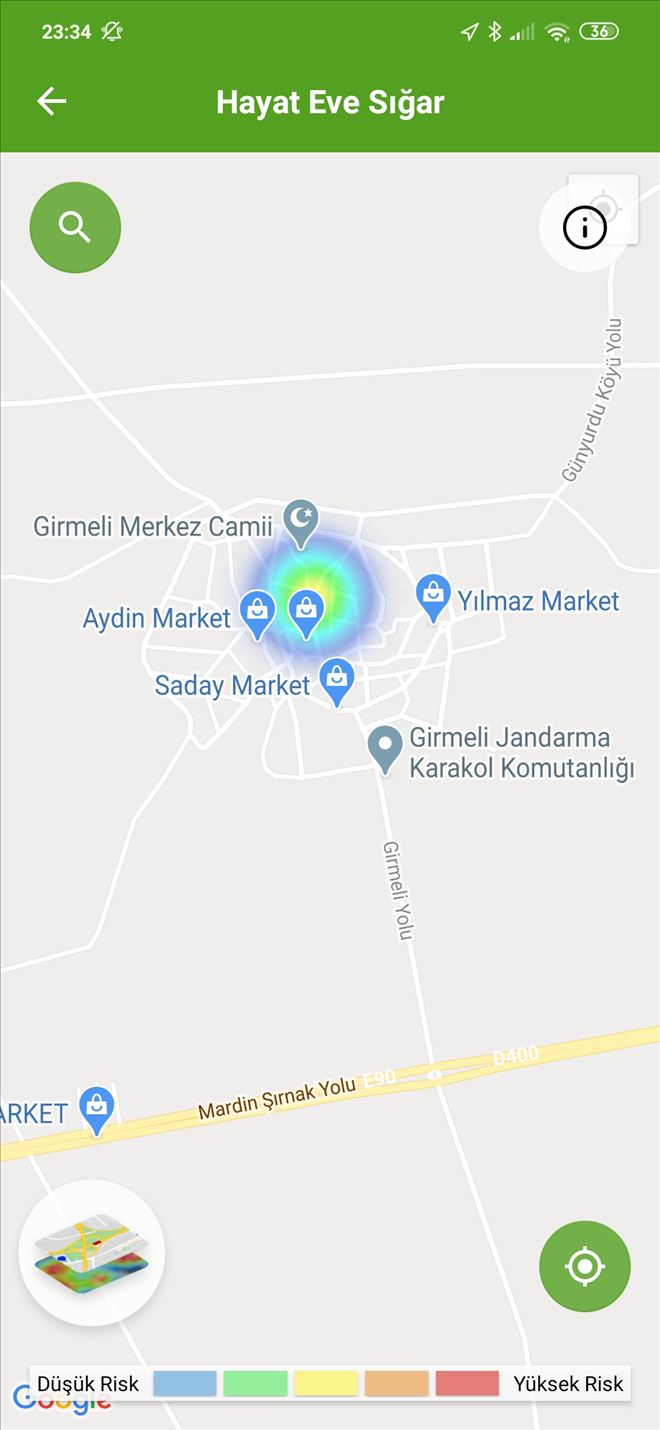Select the Aydin Market pin
Image resolution: width=660 pixels, height=1430 pixels.
[258, 612]
